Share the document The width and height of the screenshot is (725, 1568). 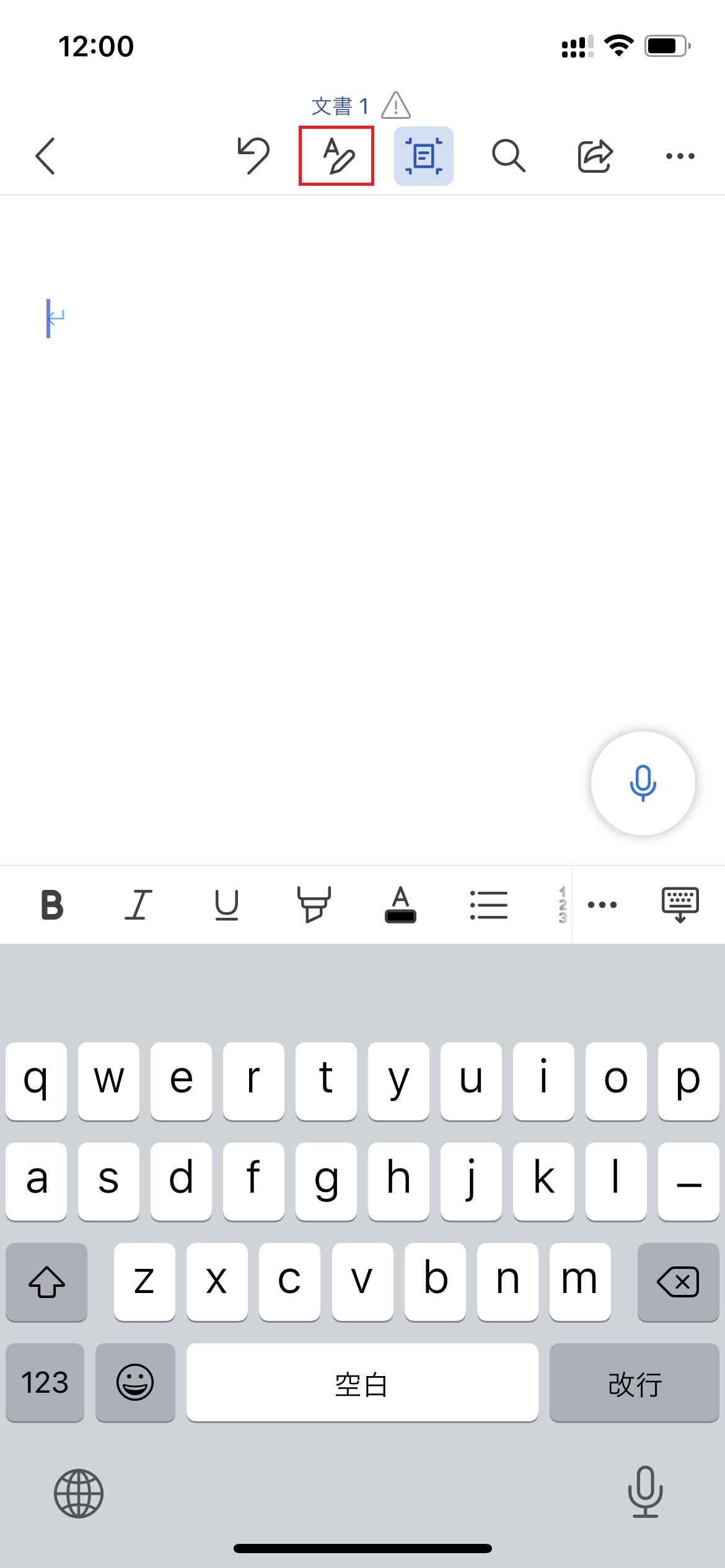595,156
